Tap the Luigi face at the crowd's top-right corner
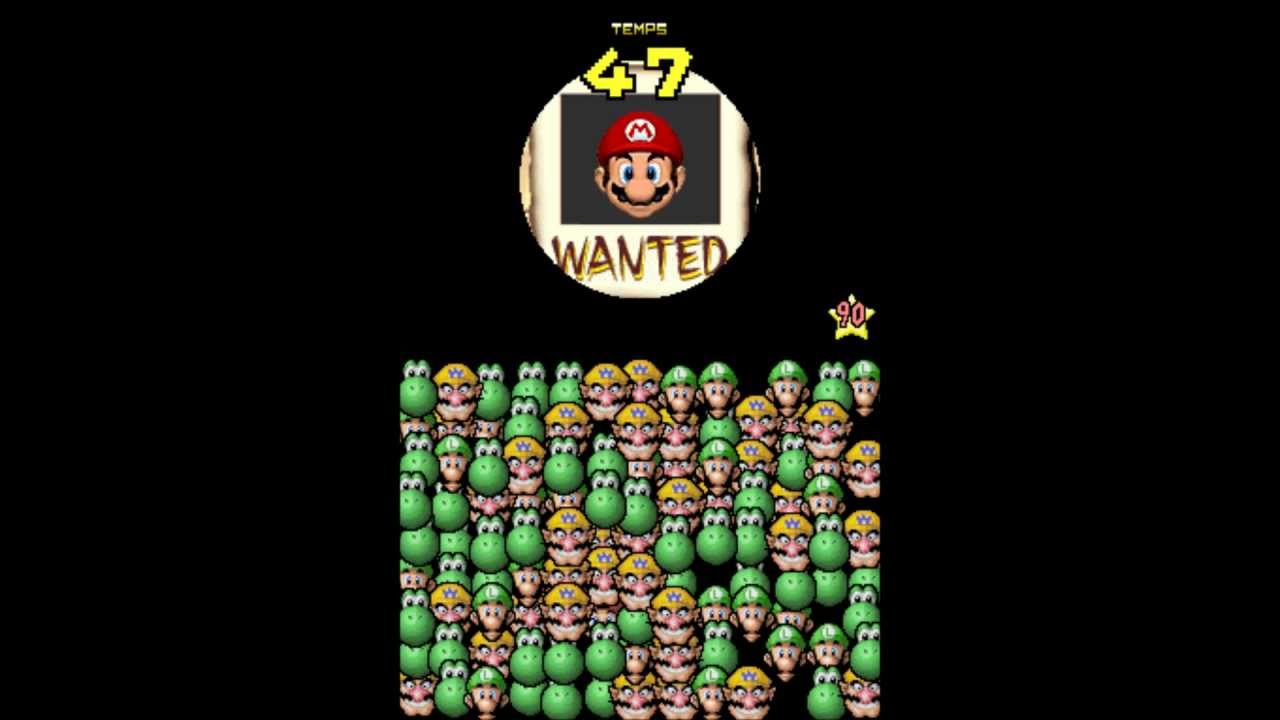 865,387
